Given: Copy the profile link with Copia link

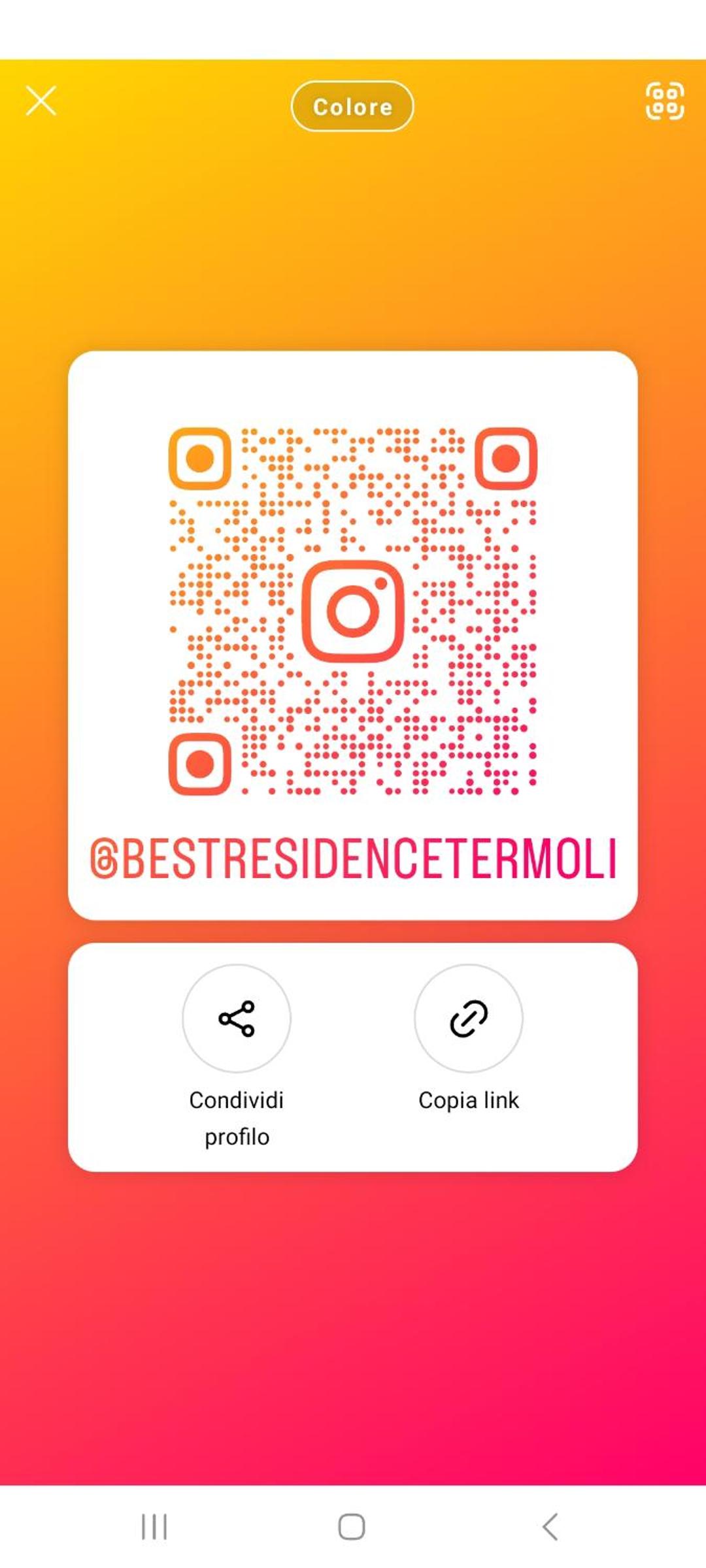Looking at the screenshot, I should pos(469,1018).
